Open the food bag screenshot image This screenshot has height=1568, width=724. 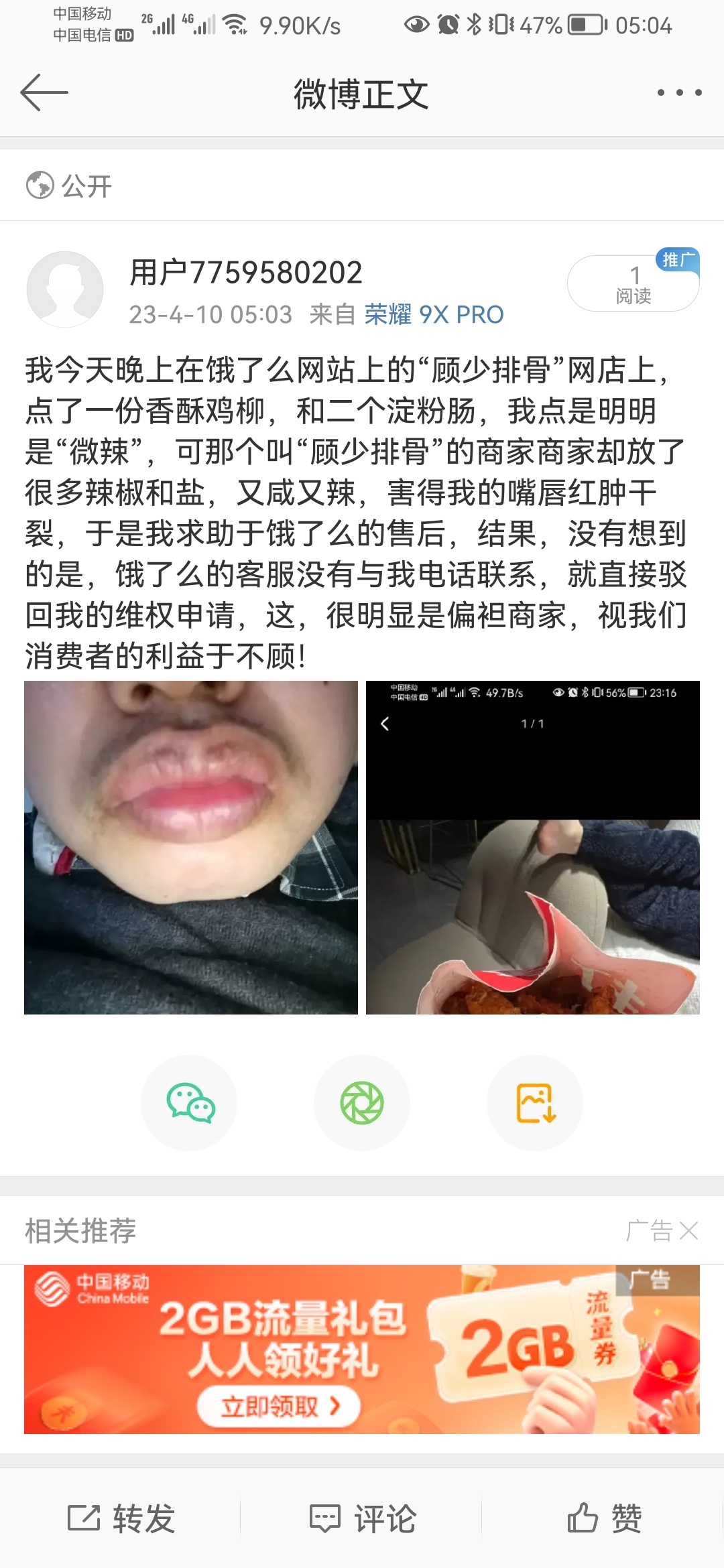pos(532,847)
